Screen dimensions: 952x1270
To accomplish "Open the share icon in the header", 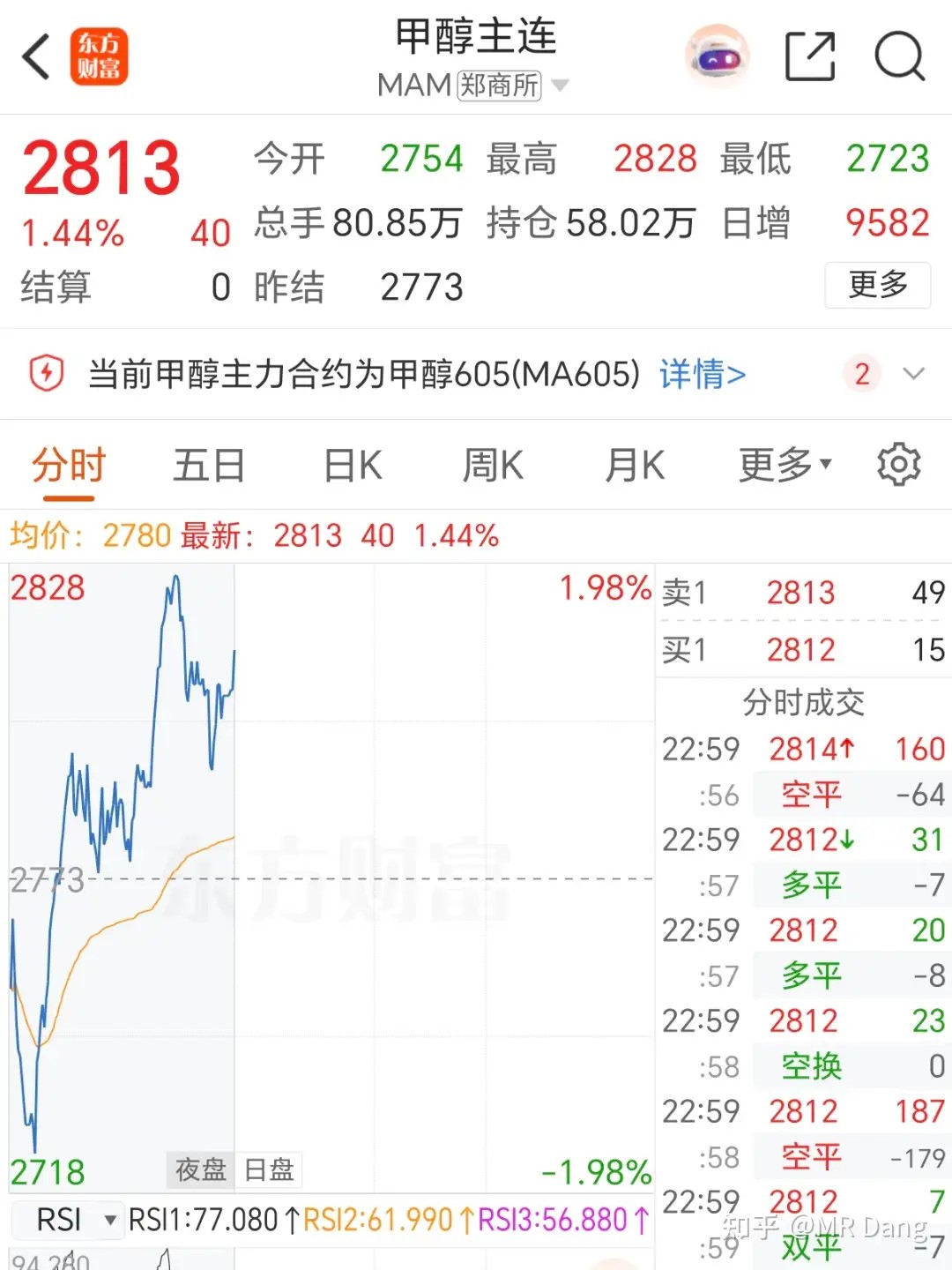I will point(809,56).
